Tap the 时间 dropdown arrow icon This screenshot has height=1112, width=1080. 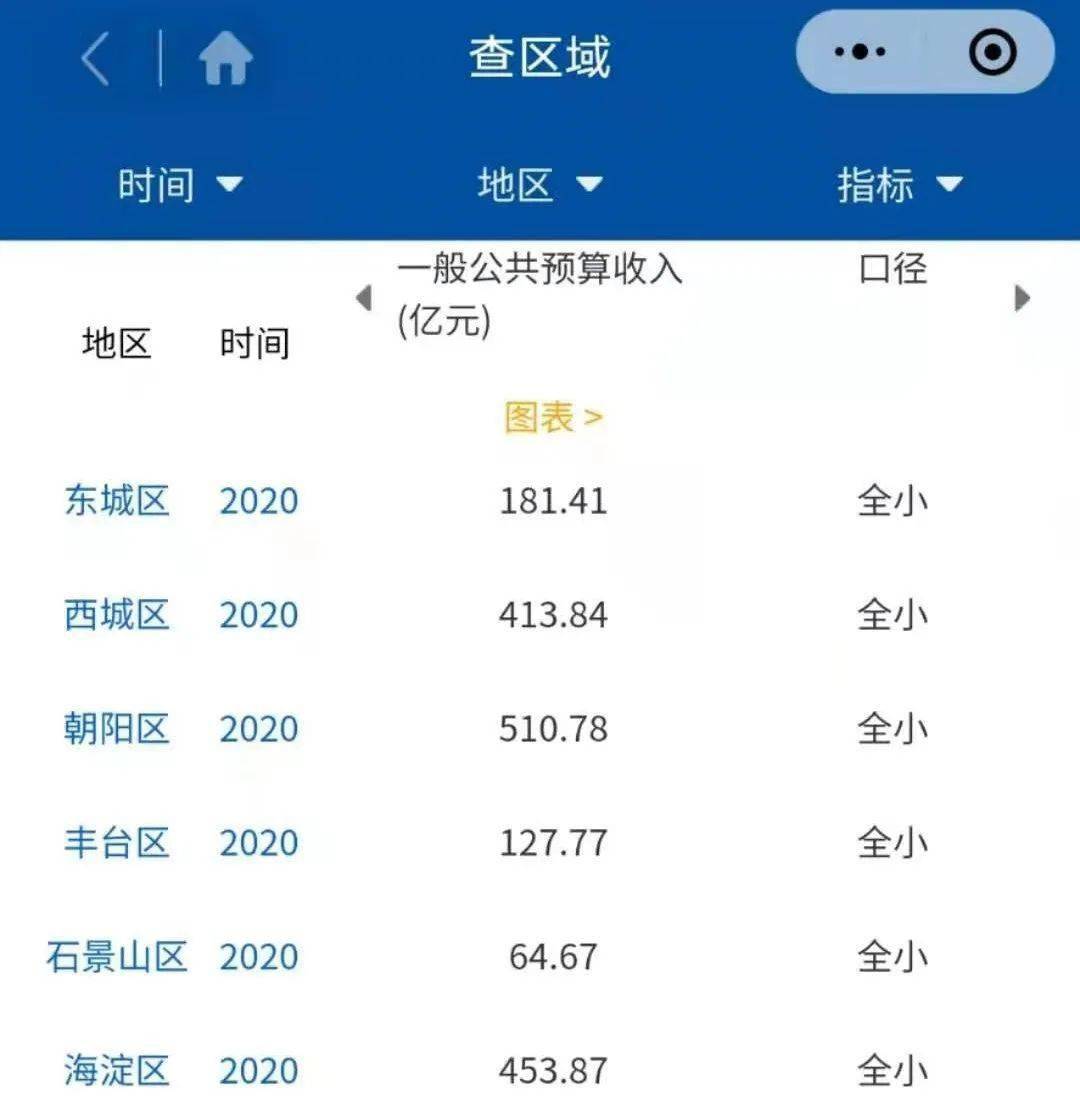[x=231, y=184]
